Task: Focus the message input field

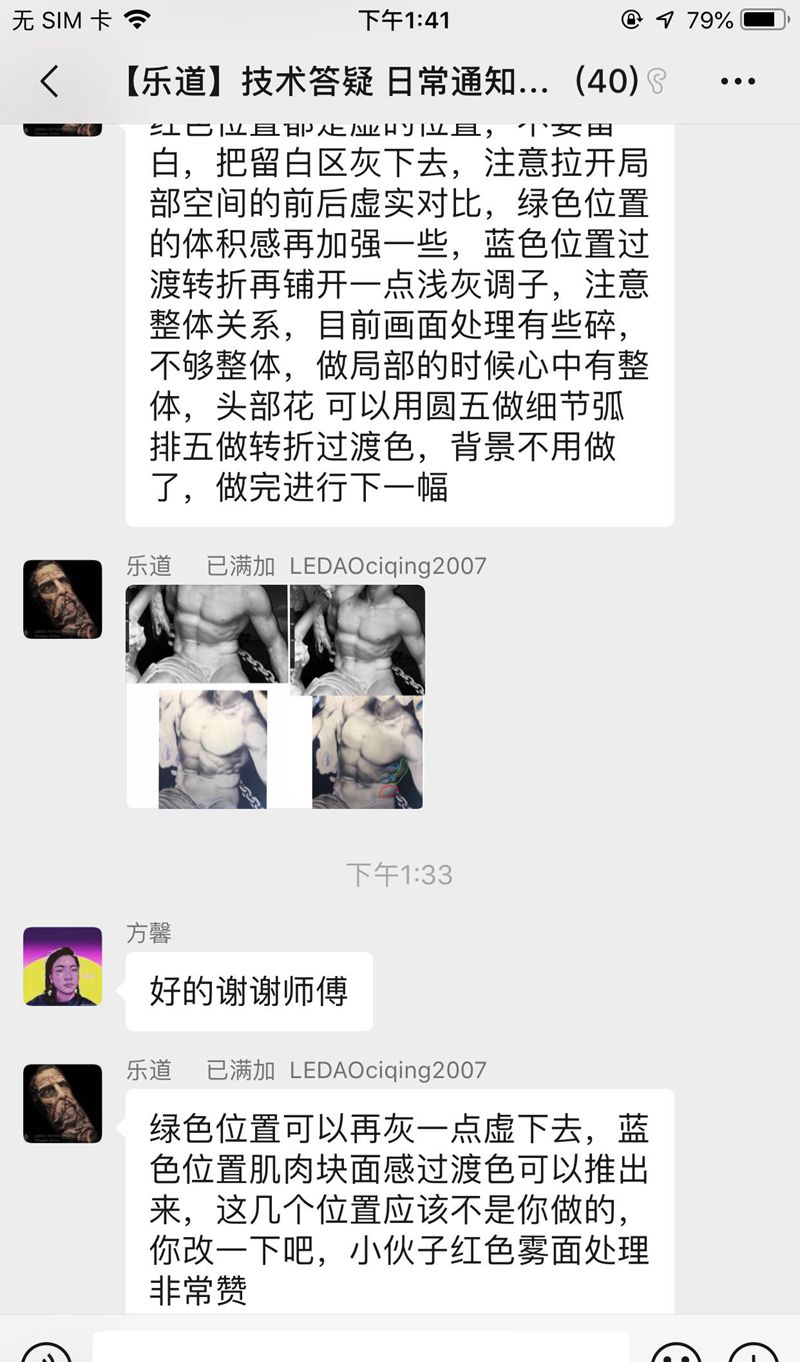Action: 360,1348
